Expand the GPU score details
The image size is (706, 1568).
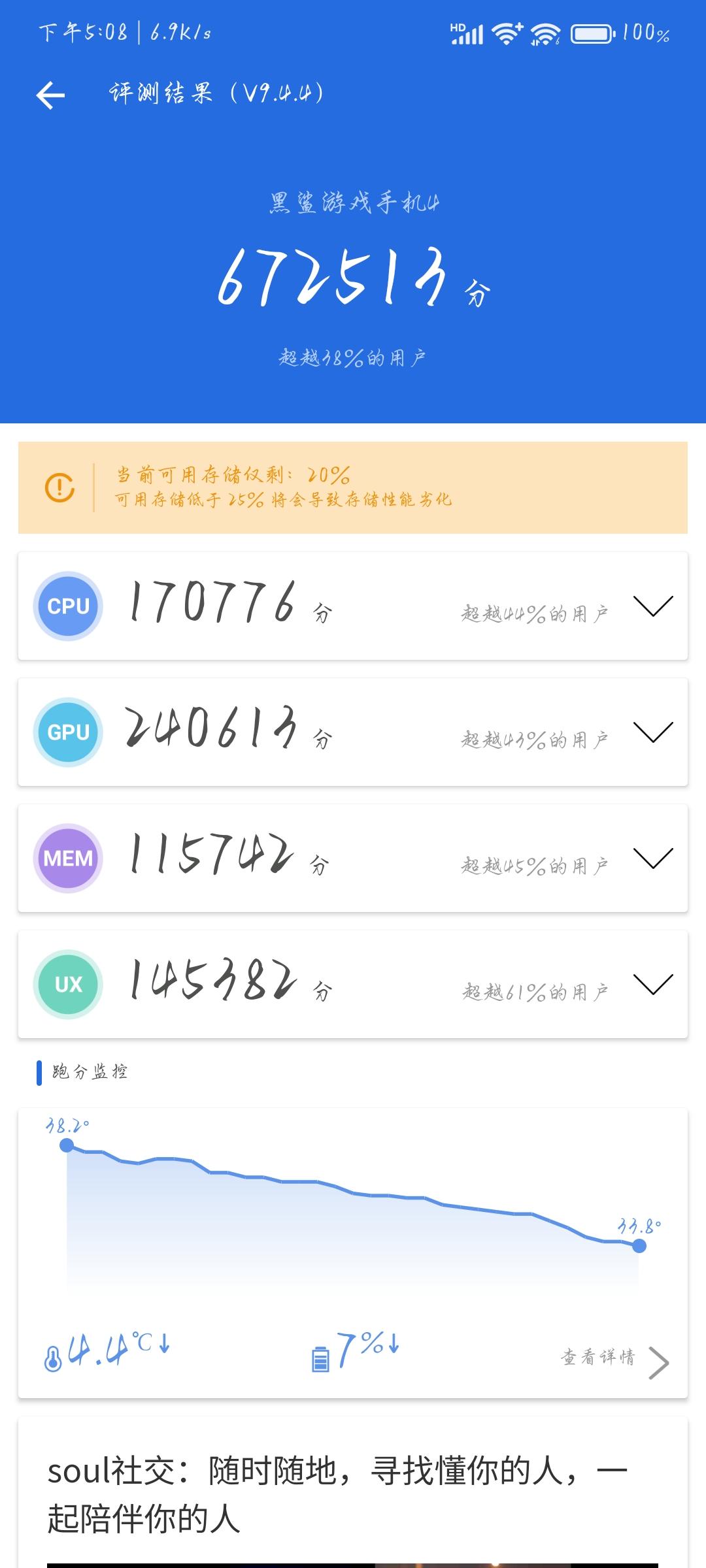pyautogui.click(x=653, y=732)
